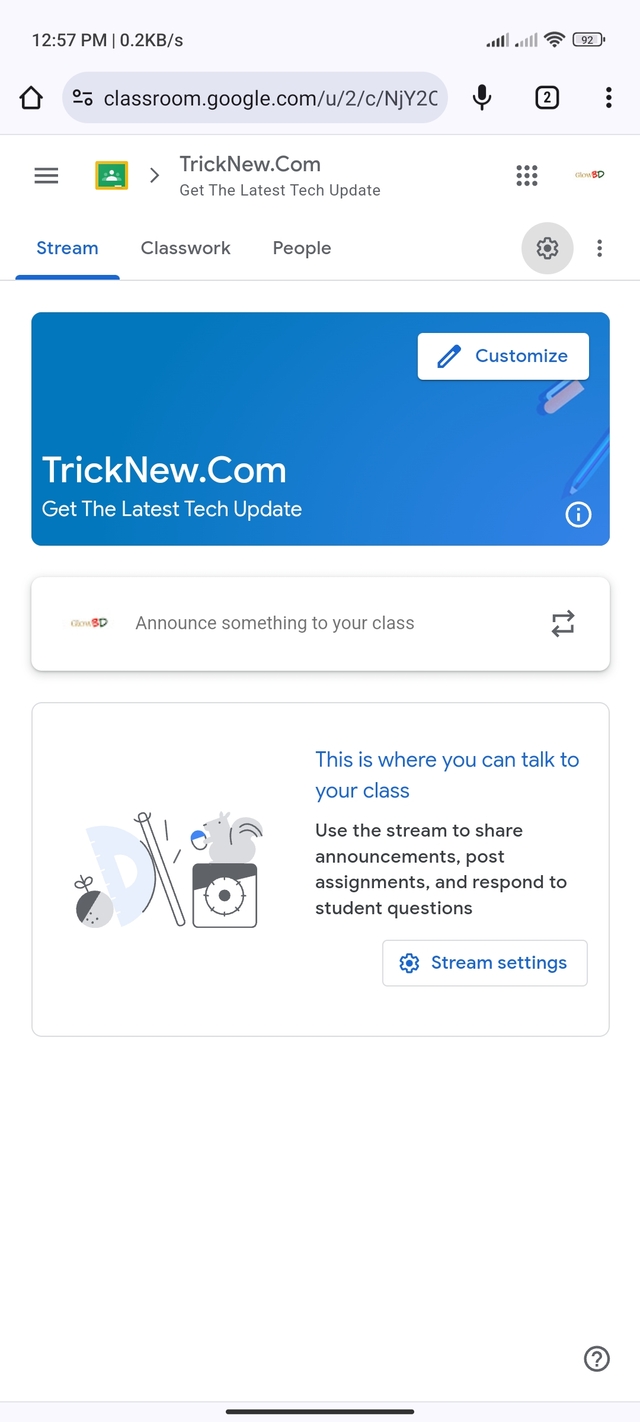Switch to the Classwork tab
This screenshot has width=640, height=1422.
[185, 248]
